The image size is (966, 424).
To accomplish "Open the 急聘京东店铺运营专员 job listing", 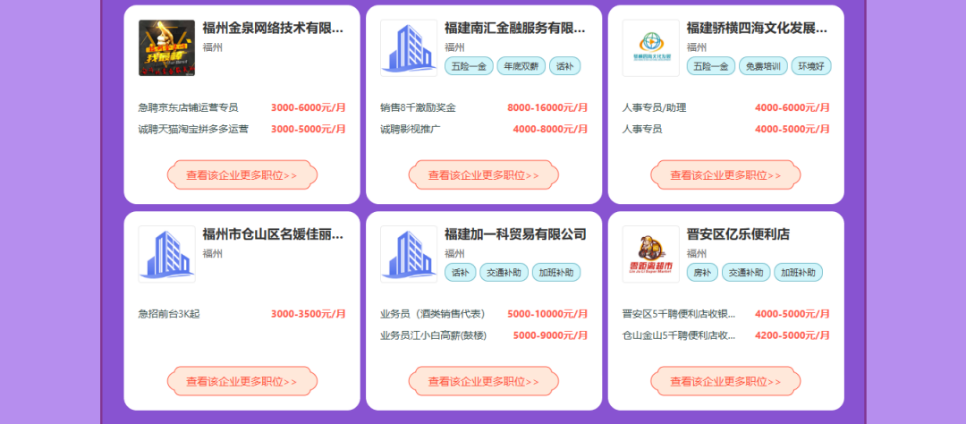I will coord(188,107).
